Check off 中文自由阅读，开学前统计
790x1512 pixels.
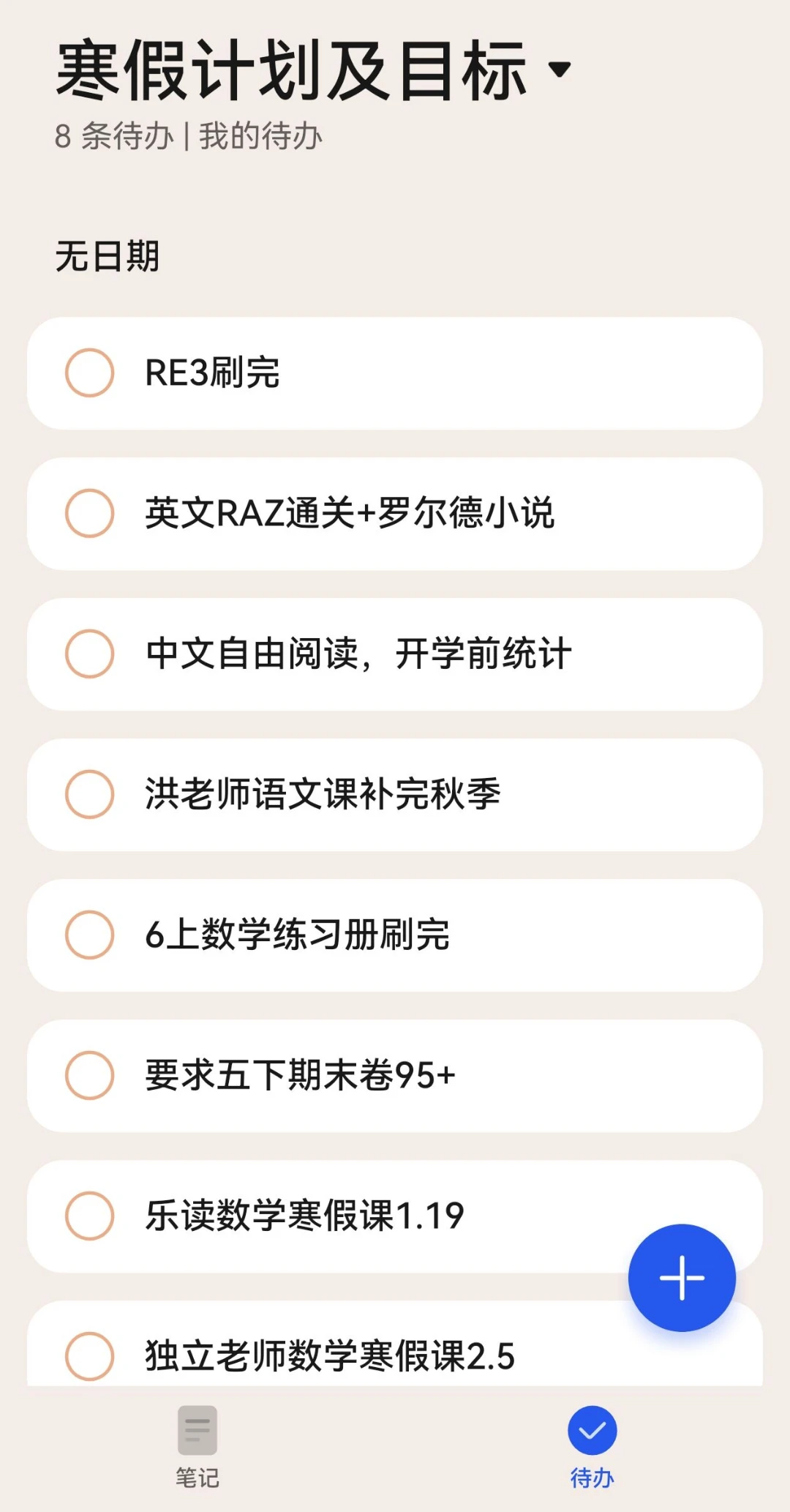tap(89, 654)
